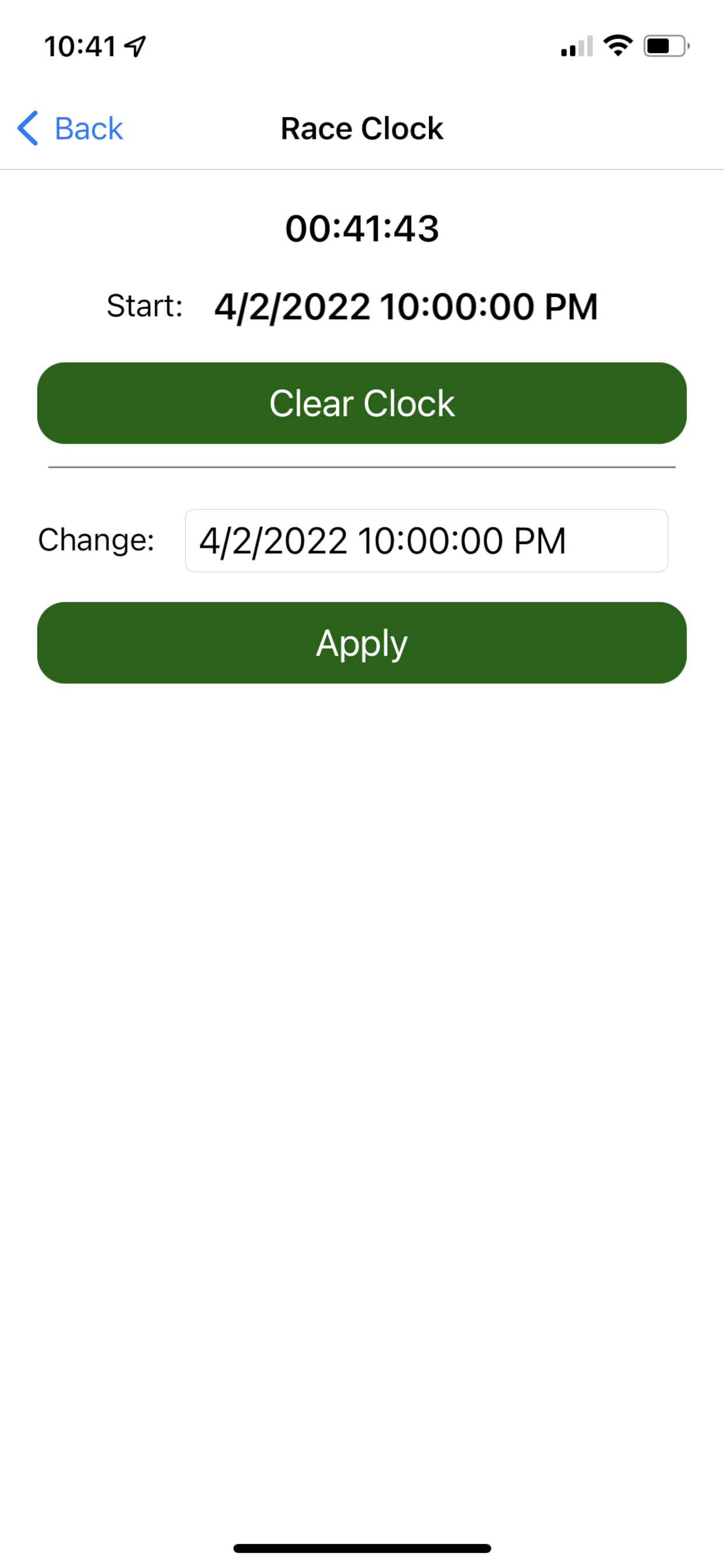
Task: Tap the Clear Clock button
Action: (x=362, y=403)
